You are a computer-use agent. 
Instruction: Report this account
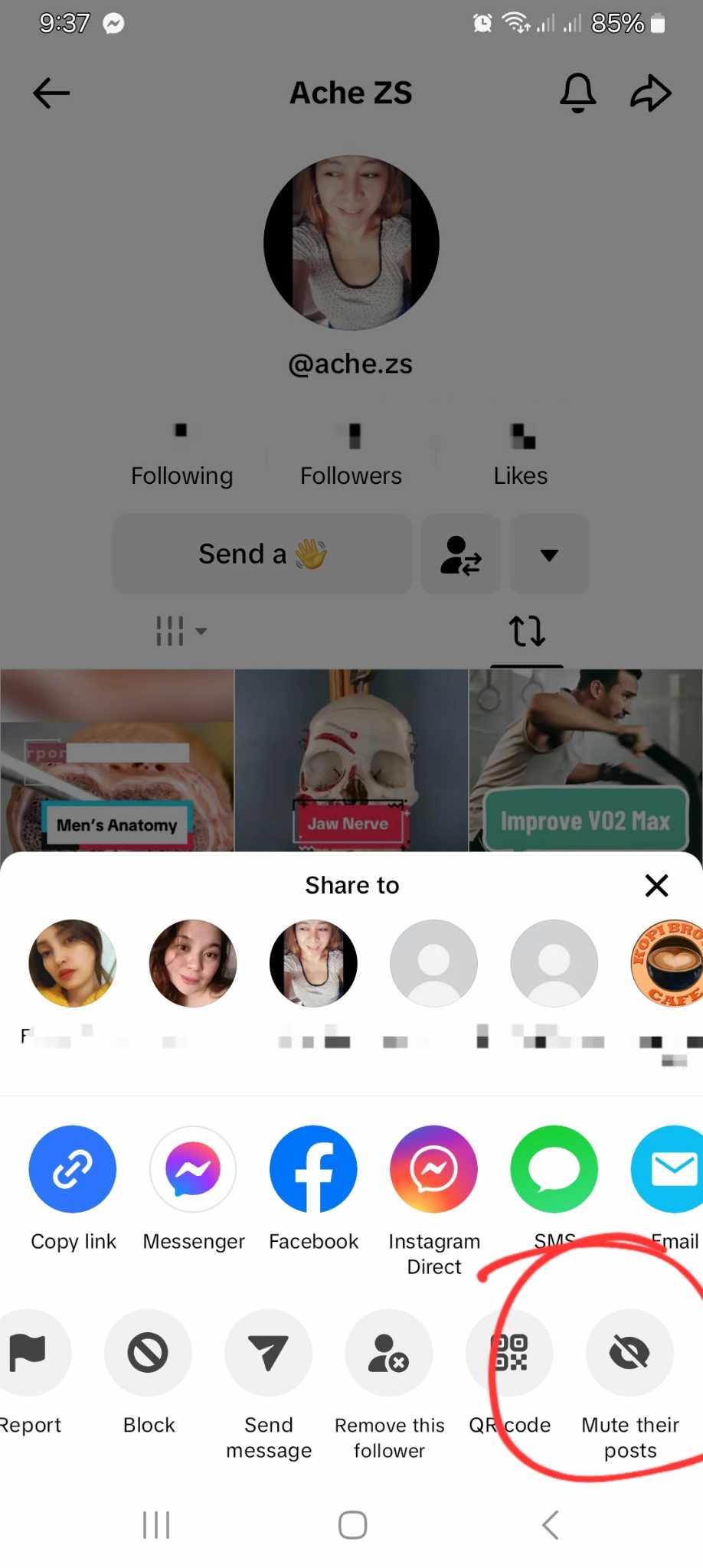click(x=29, y=1353)
